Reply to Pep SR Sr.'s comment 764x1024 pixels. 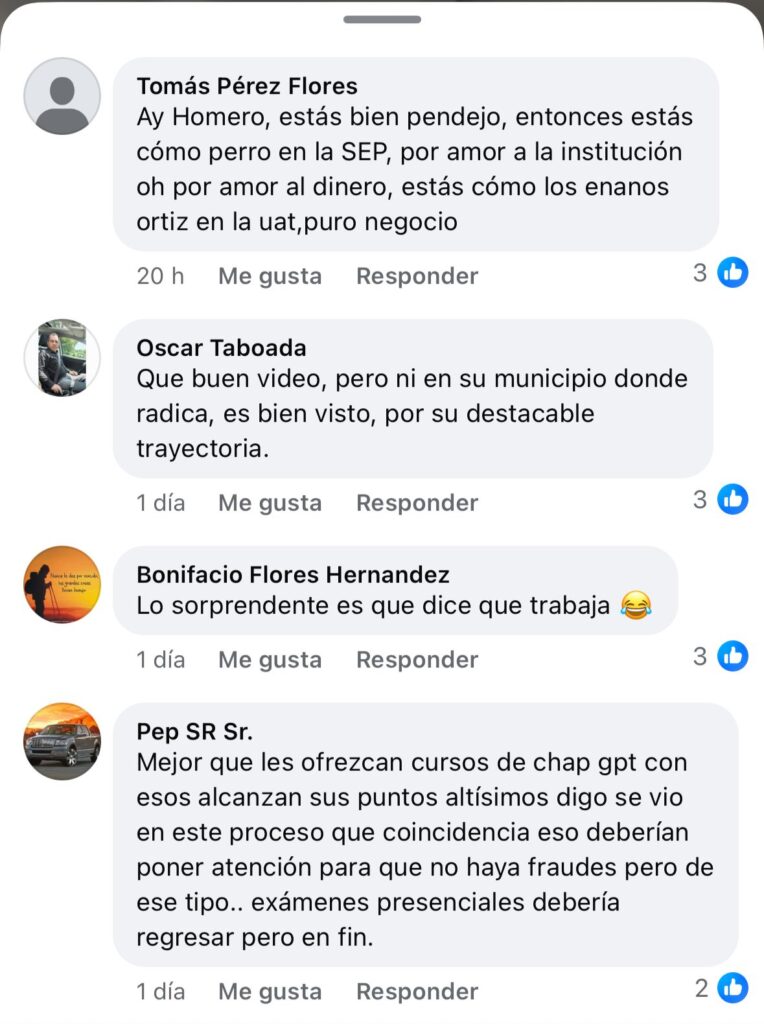417,992
